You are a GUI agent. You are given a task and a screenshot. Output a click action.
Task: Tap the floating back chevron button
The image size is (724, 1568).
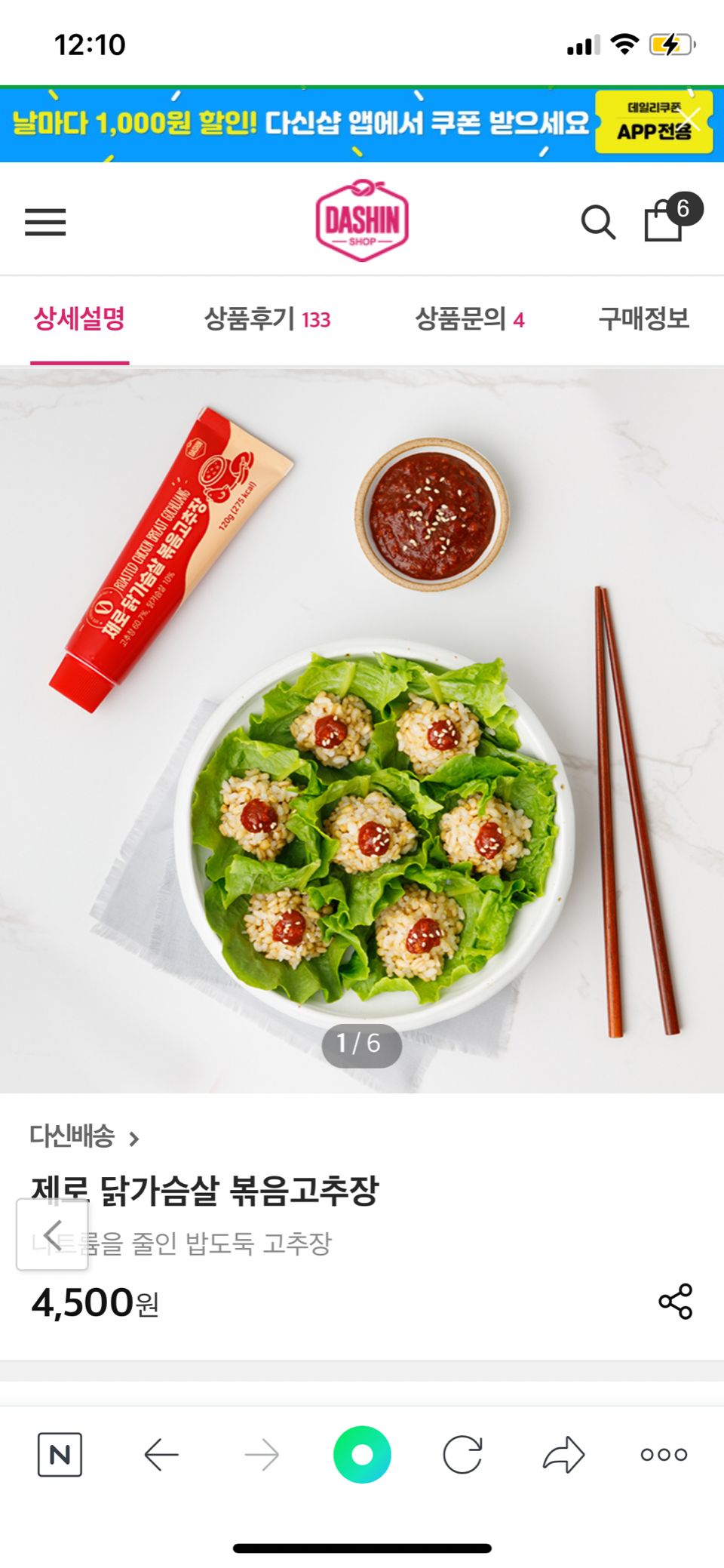coord(52,1234)
